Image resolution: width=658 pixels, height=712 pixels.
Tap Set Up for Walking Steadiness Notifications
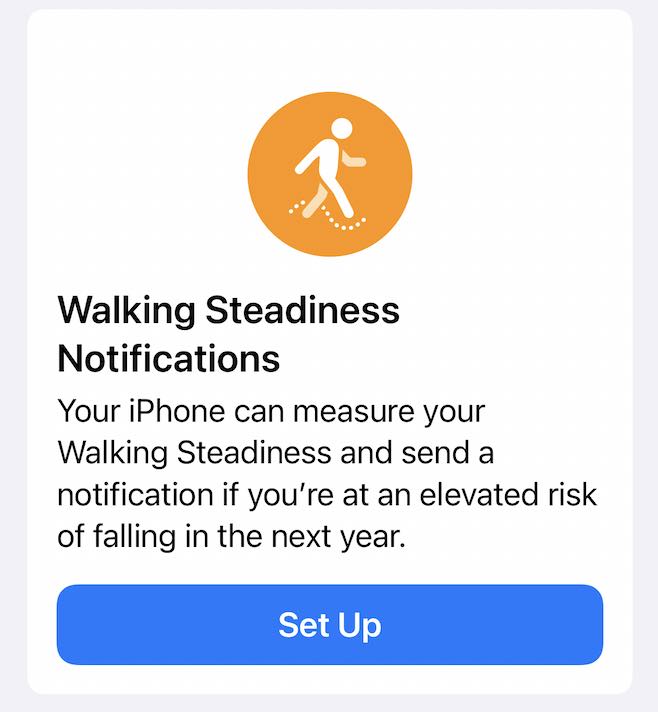329,625
